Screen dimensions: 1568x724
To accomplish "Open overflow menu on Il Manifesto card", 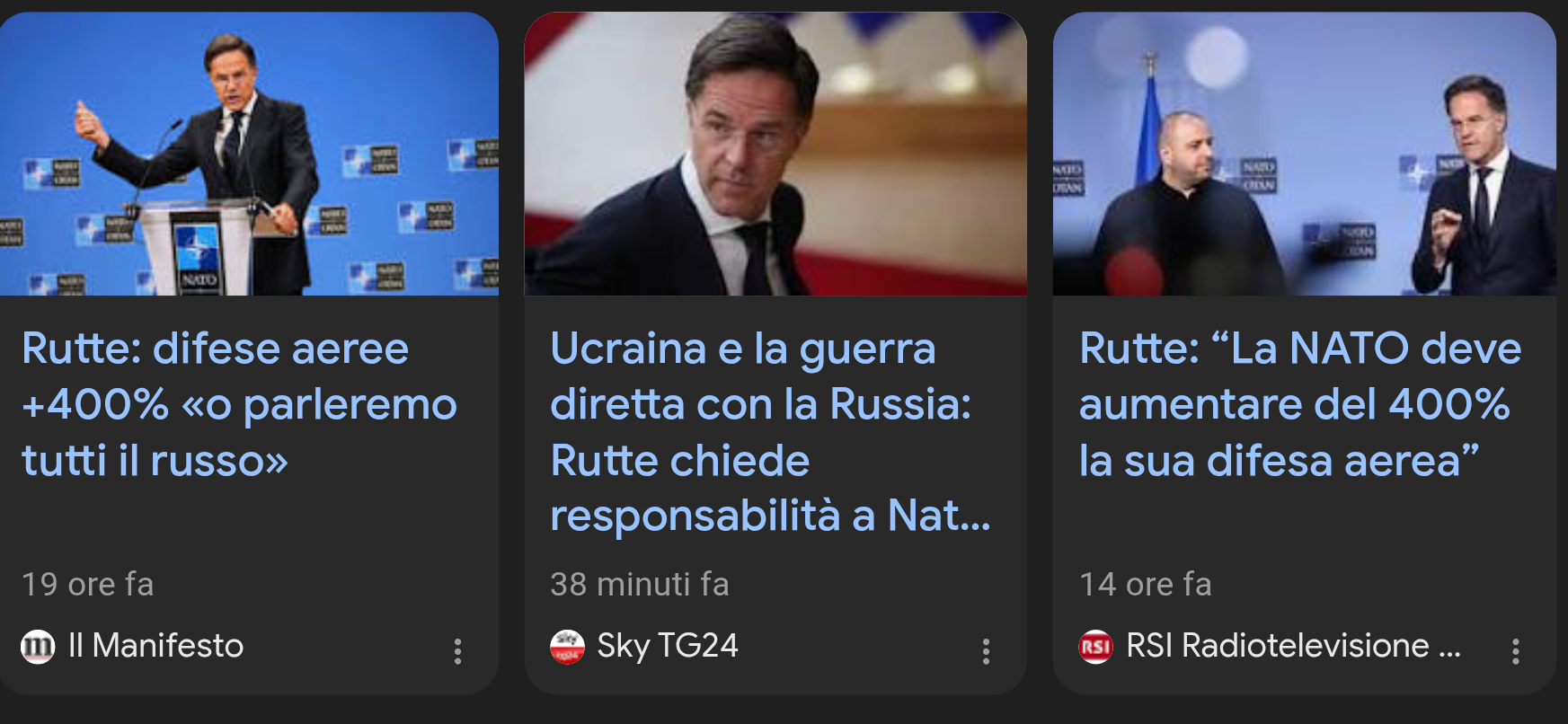I will point(457,651).
